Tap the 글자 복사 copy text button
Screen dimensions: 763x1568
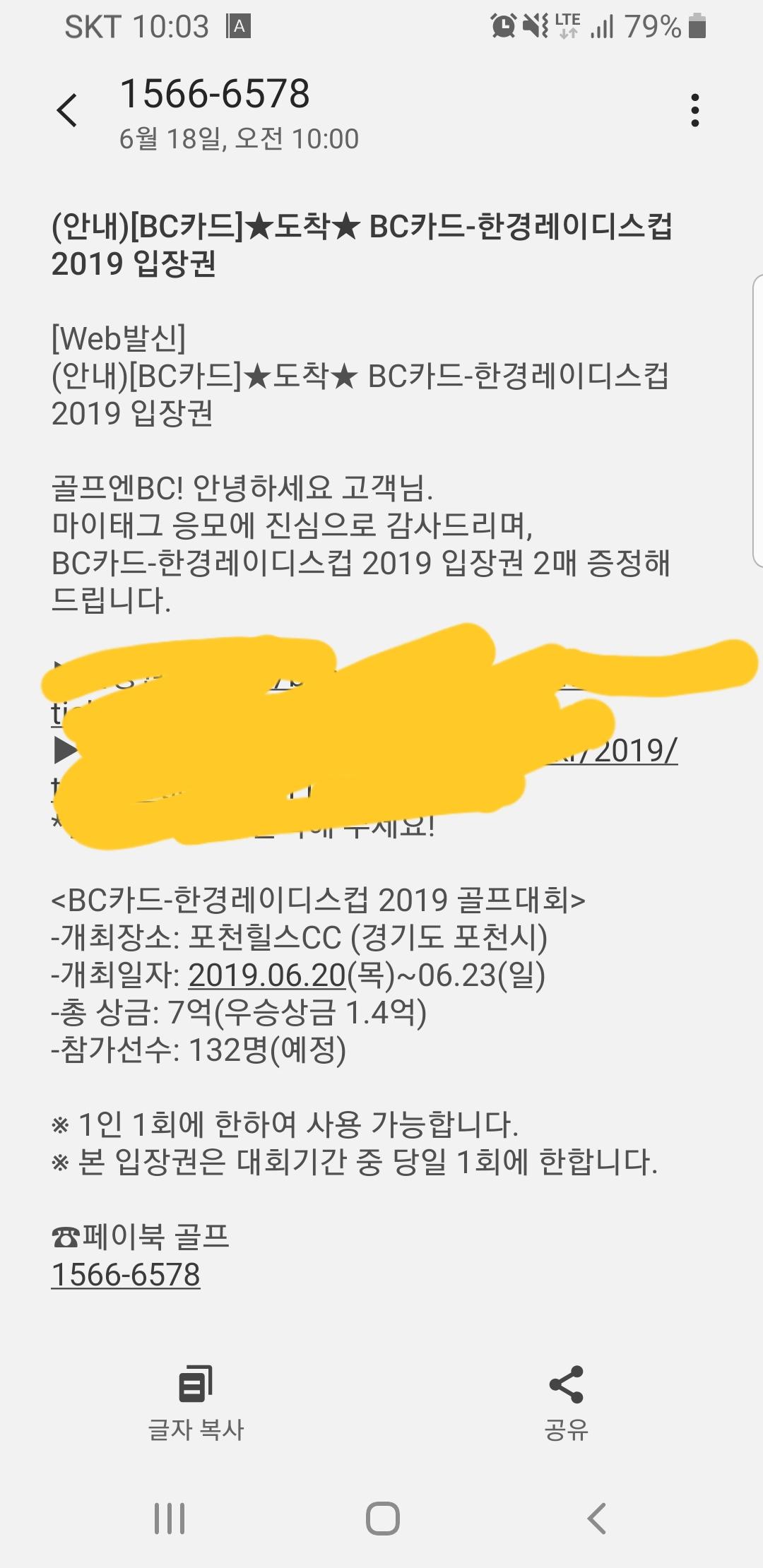point(196,1401)
